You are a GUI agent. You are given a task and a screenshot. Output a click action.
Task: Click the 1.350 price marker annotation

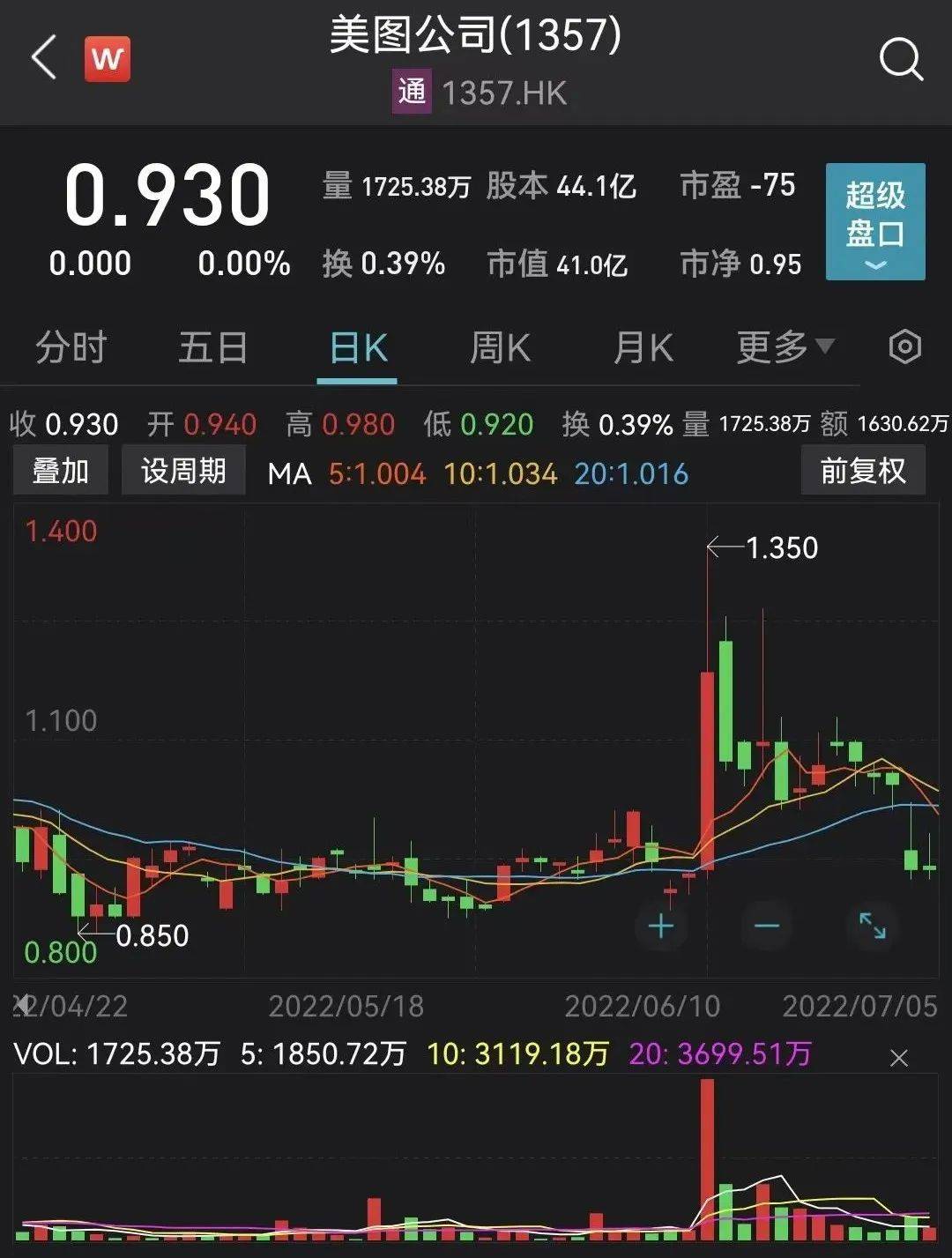tap(779, 547)
